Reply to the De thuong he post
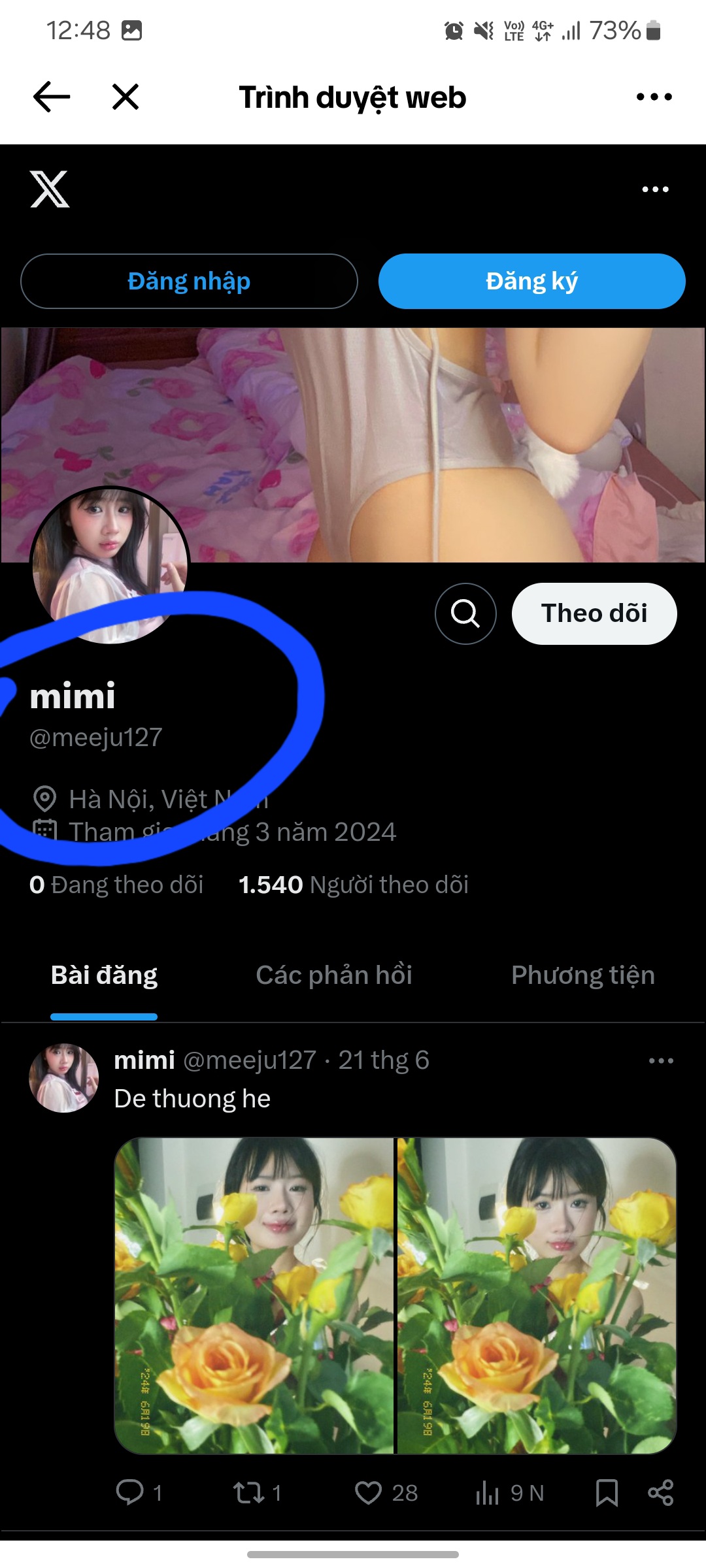Screen dimensions: 706x1568 click(130, 1492)
